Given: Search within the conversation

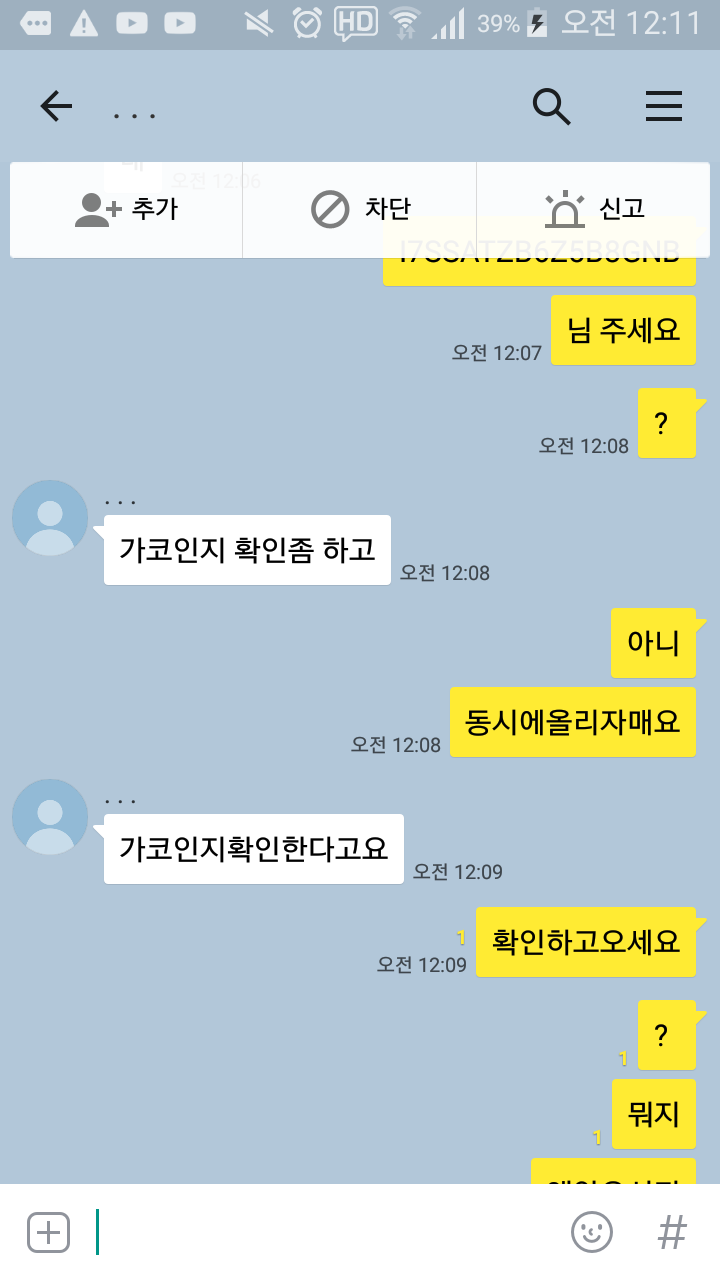Looking at the screenshot, I should click(x=551, y=106).
